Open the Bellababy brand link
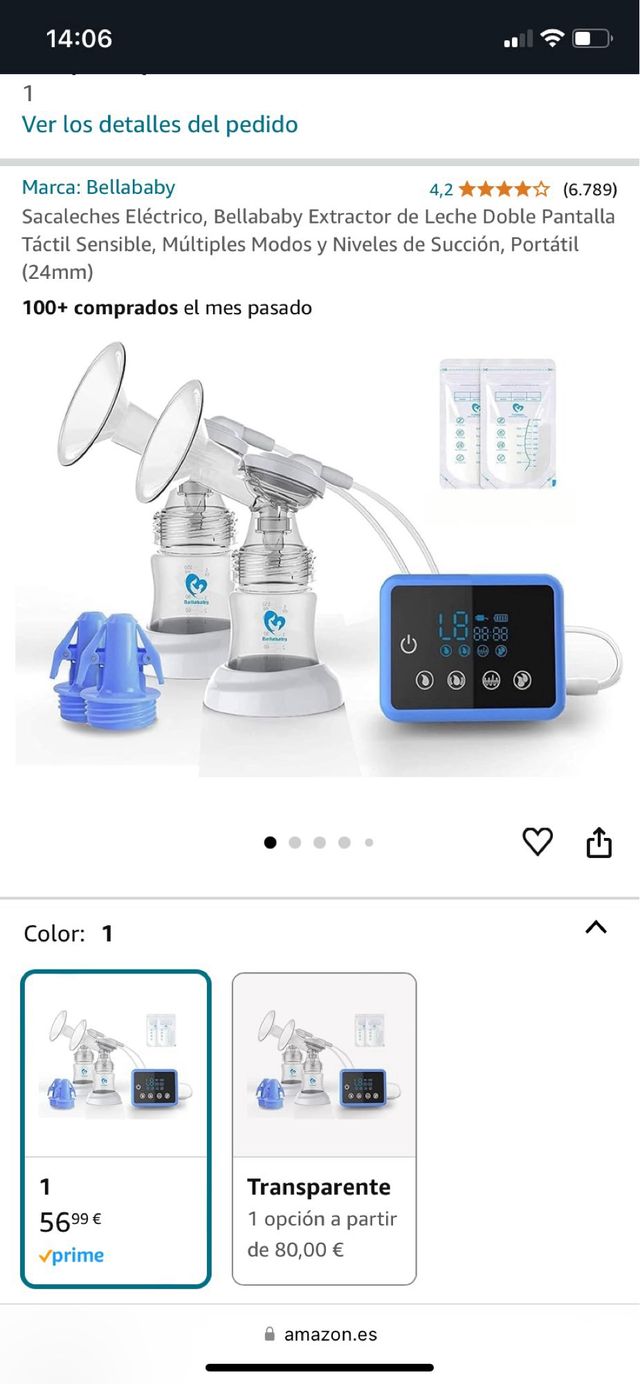The image size is (640, 1384). coord(98,187)
